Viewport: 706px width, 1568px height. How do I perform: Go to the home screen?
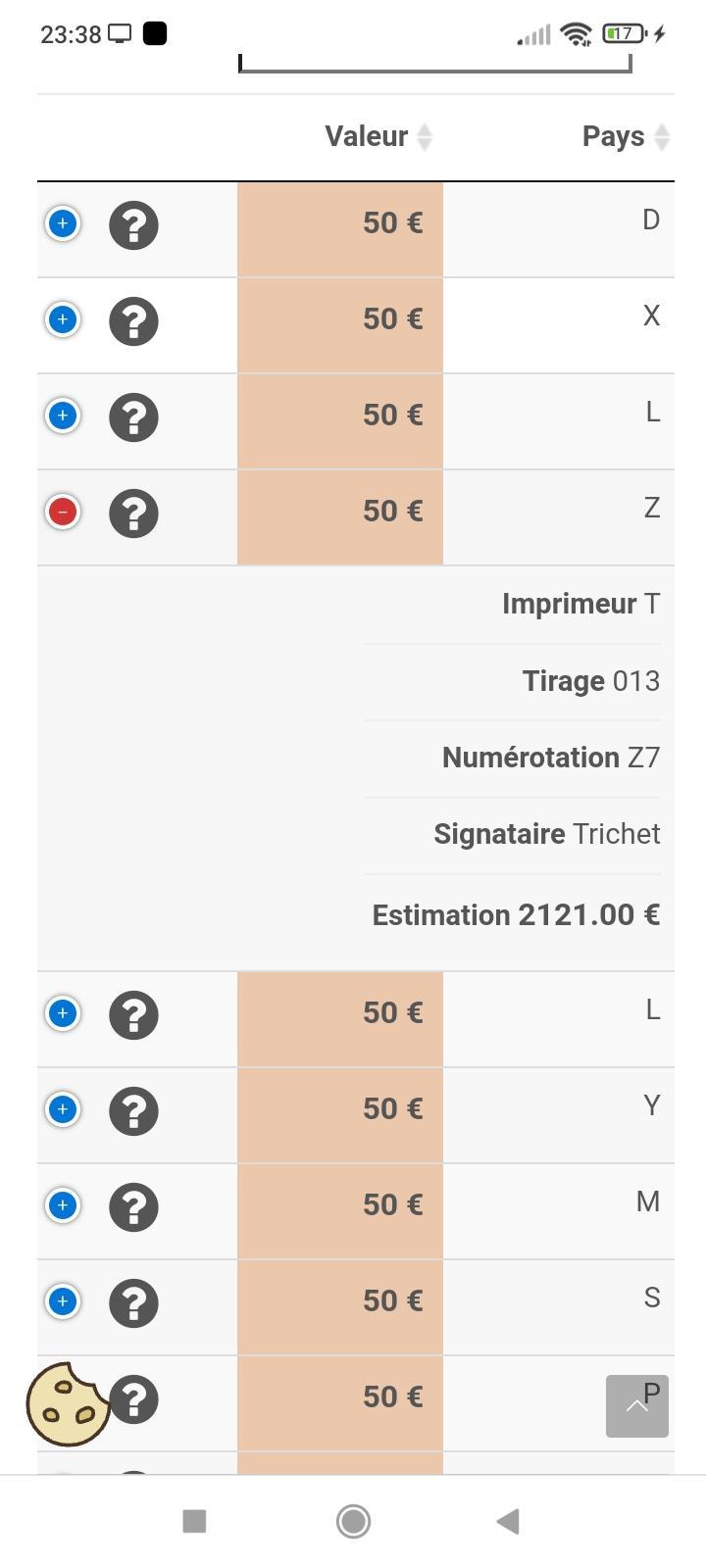click(353, 1521)
